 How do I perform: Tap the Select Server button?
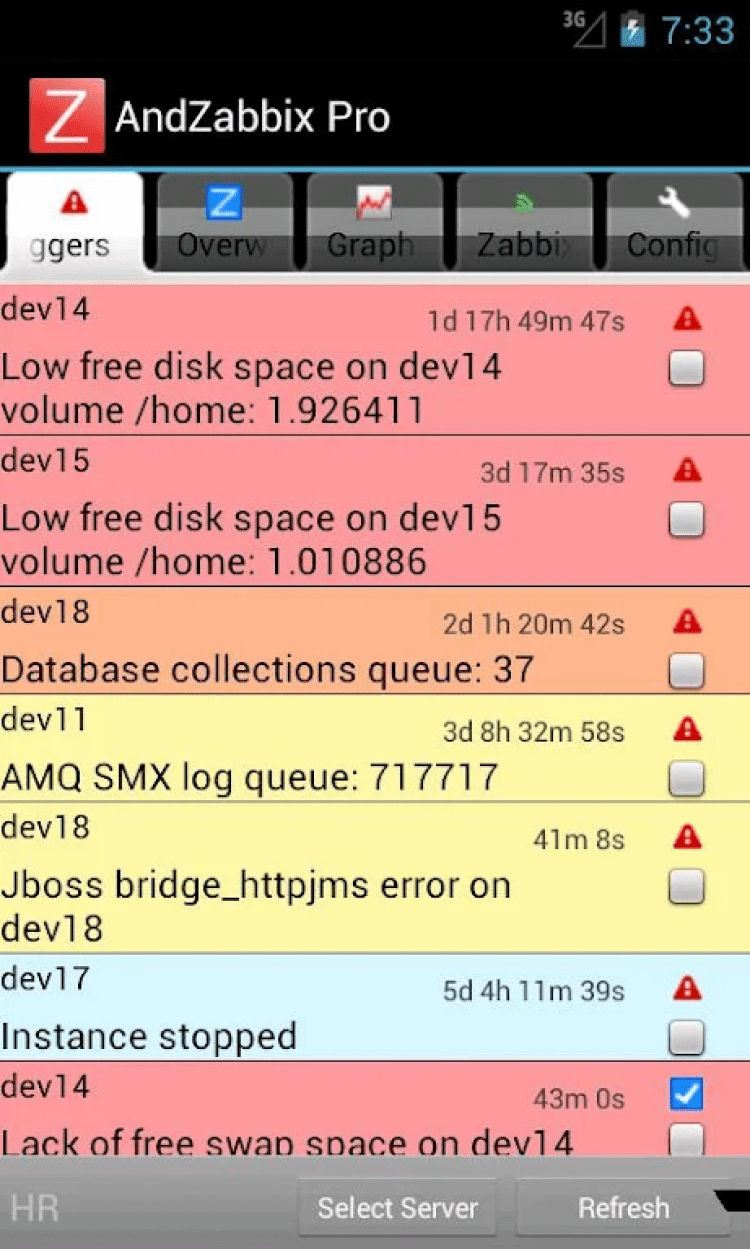(398, 1208)
